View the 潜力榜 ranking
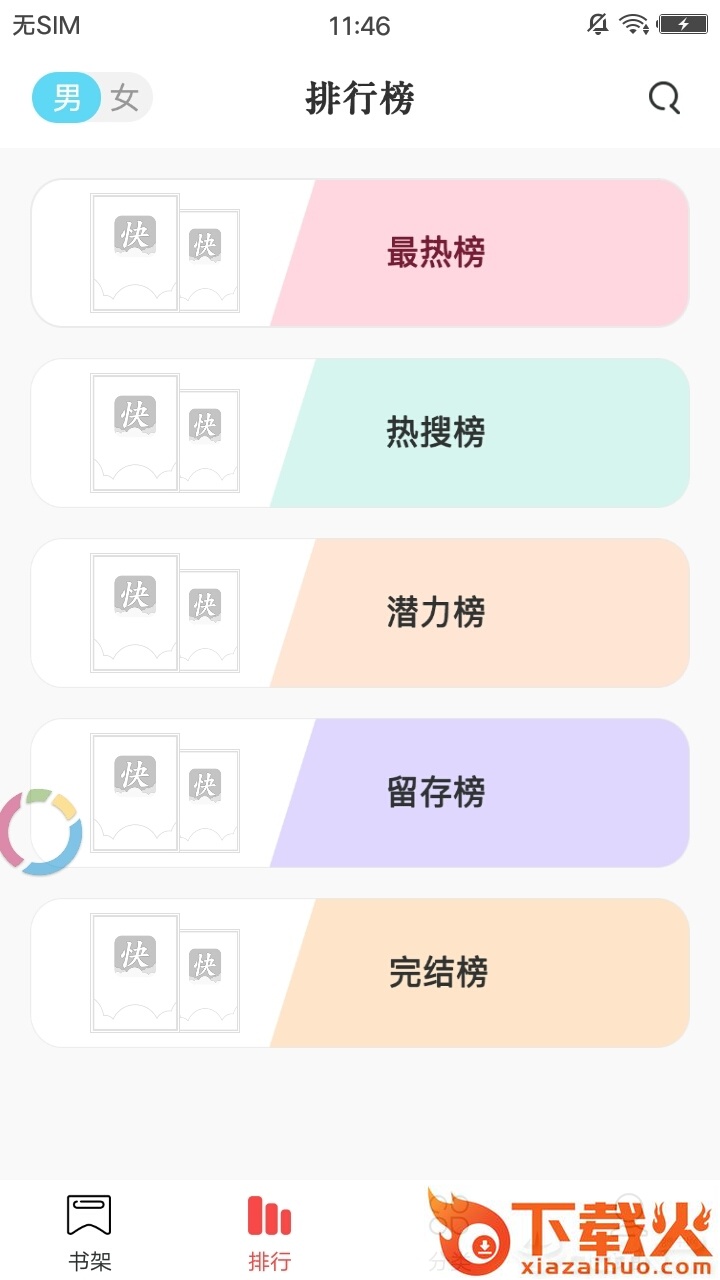 point(436,613)
